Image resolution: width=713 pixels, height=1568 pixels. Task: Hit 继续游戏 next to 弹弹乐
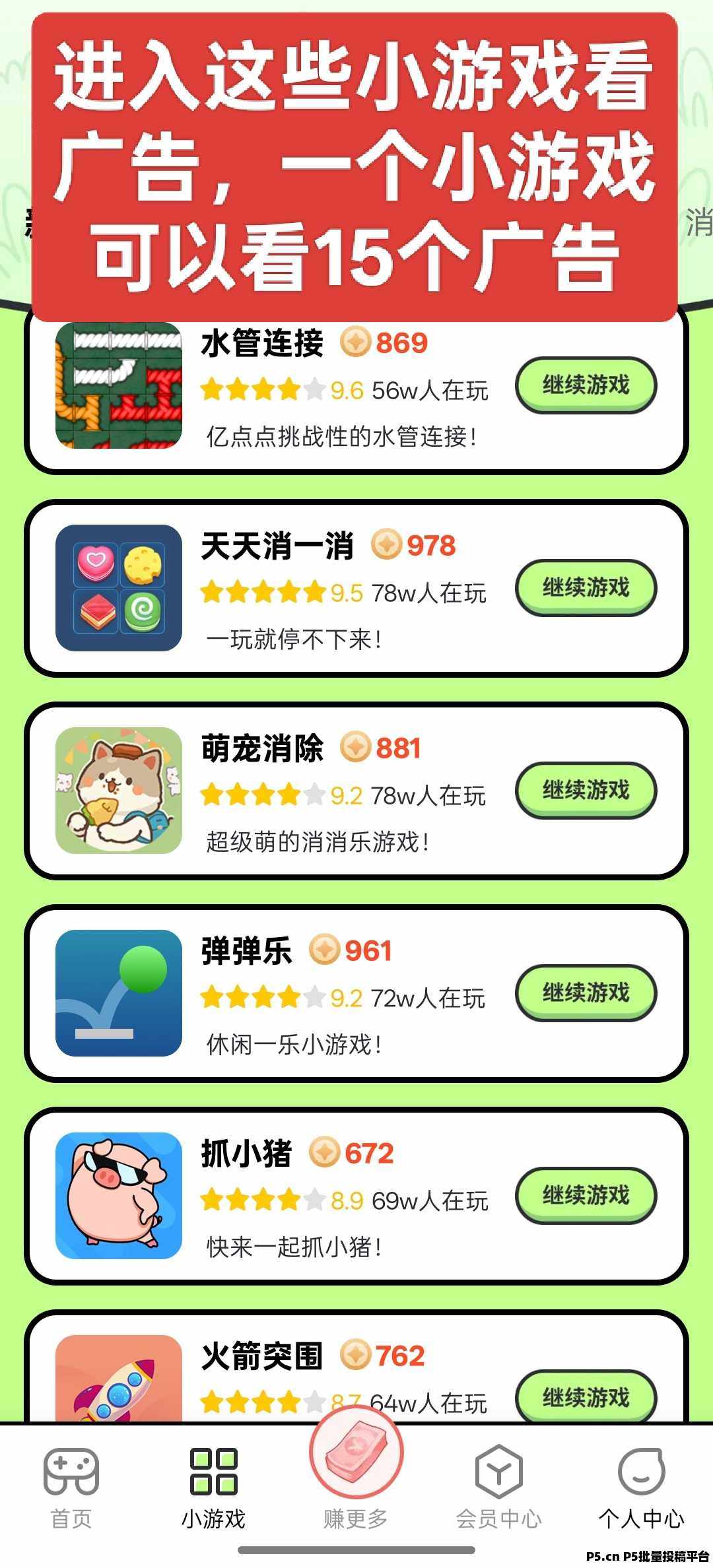click(x=586, y=993)
